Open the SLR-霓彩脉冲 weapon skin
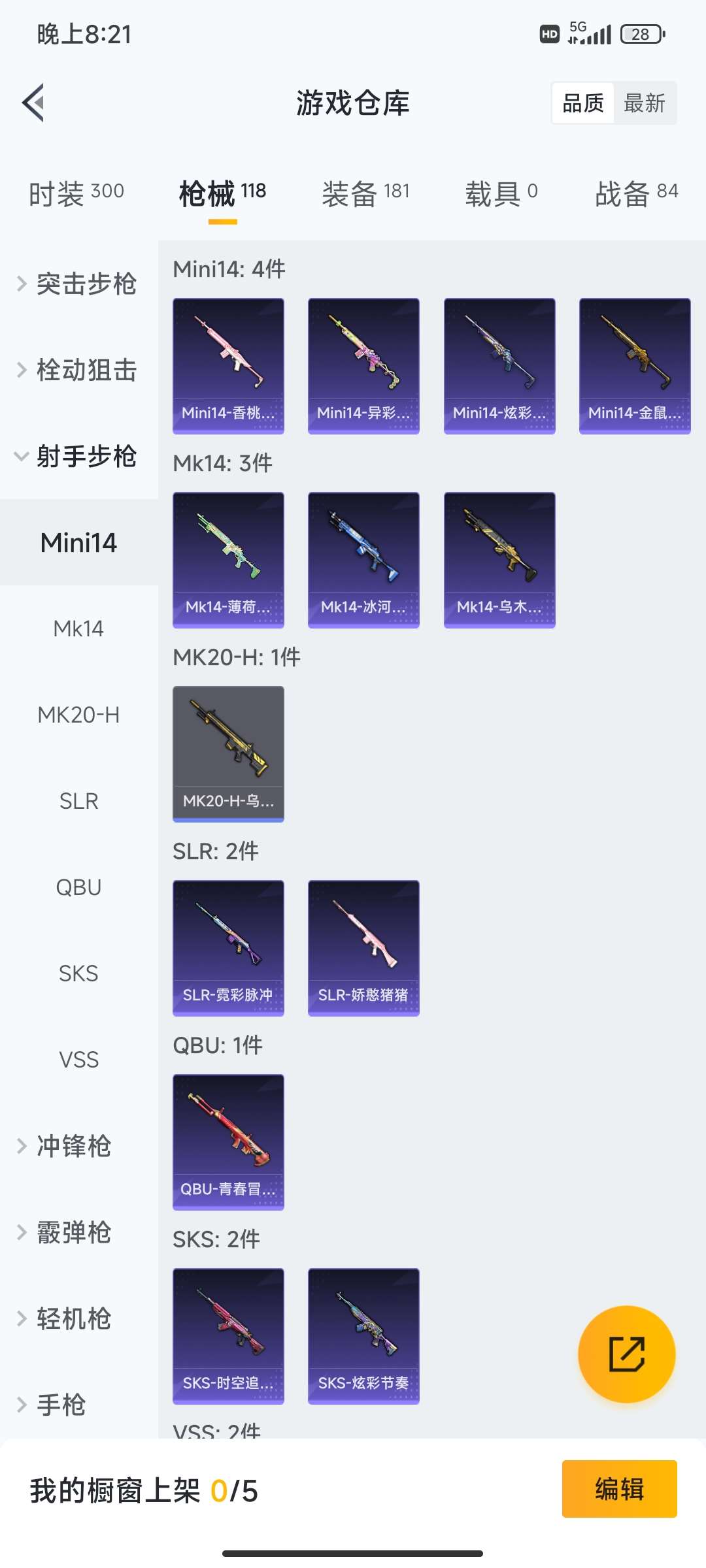 click(227, 947)
